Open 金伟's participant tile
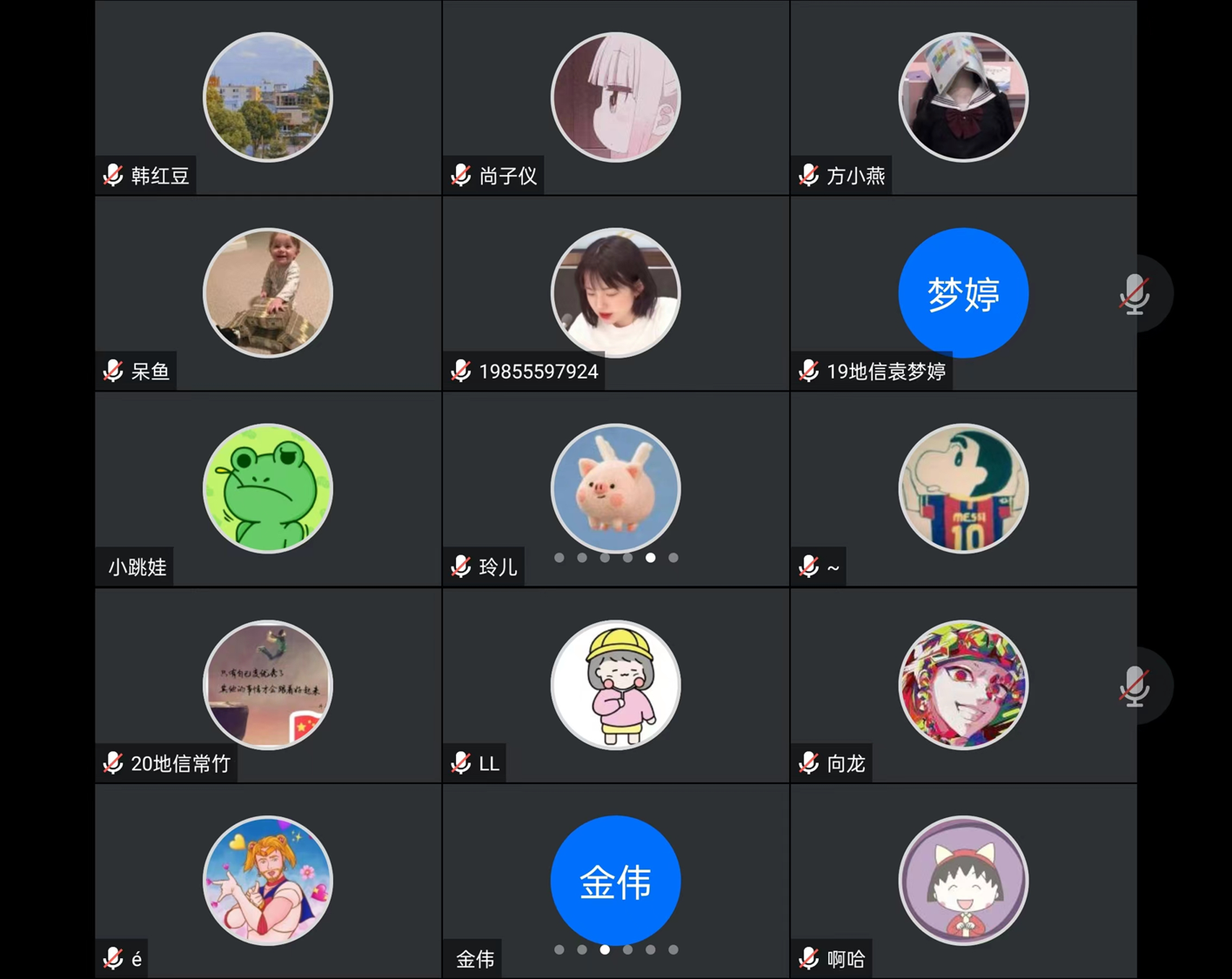 pos(615,879)
